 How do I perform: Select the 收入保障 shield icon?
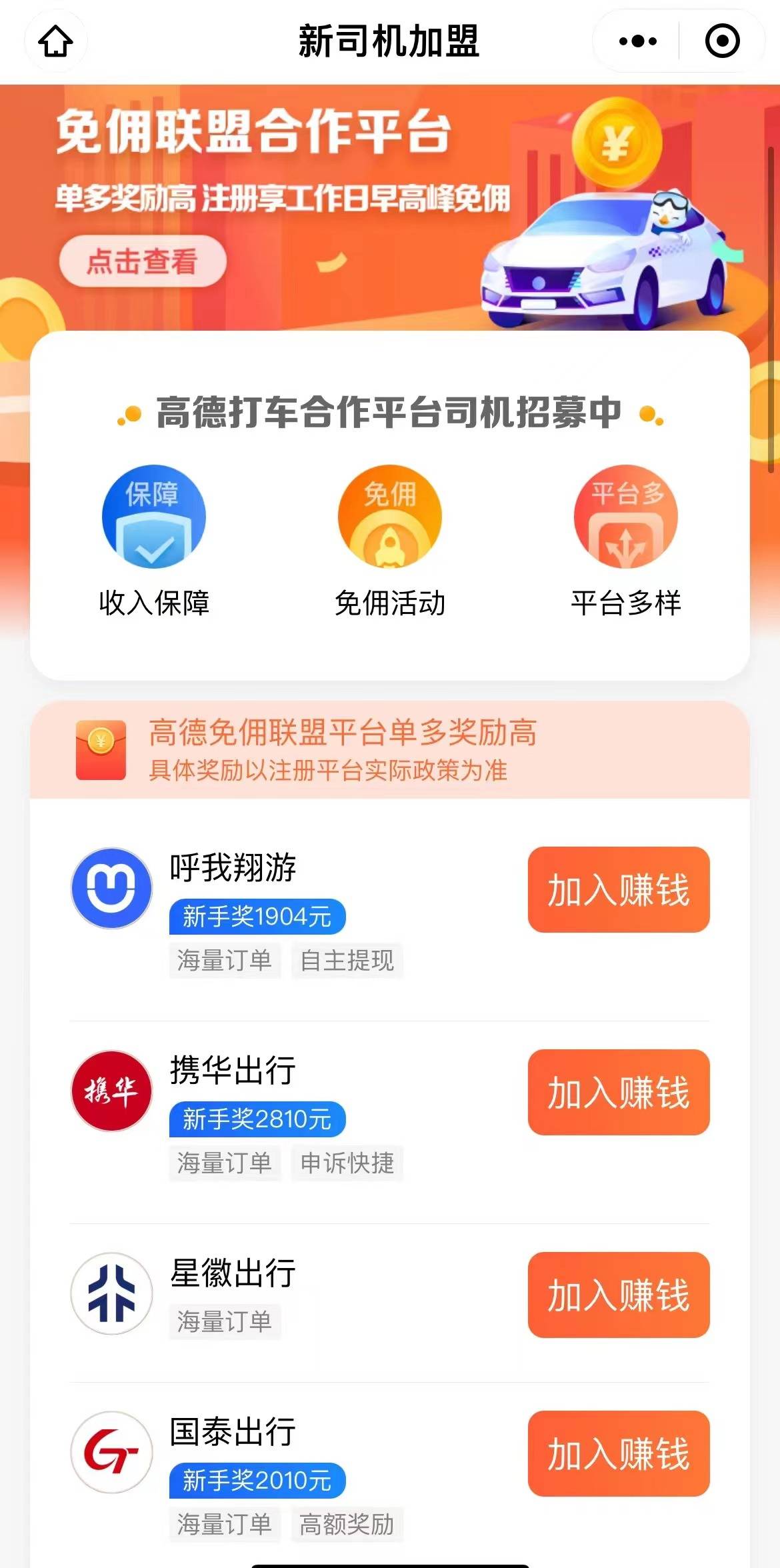[x=155, y=517]
